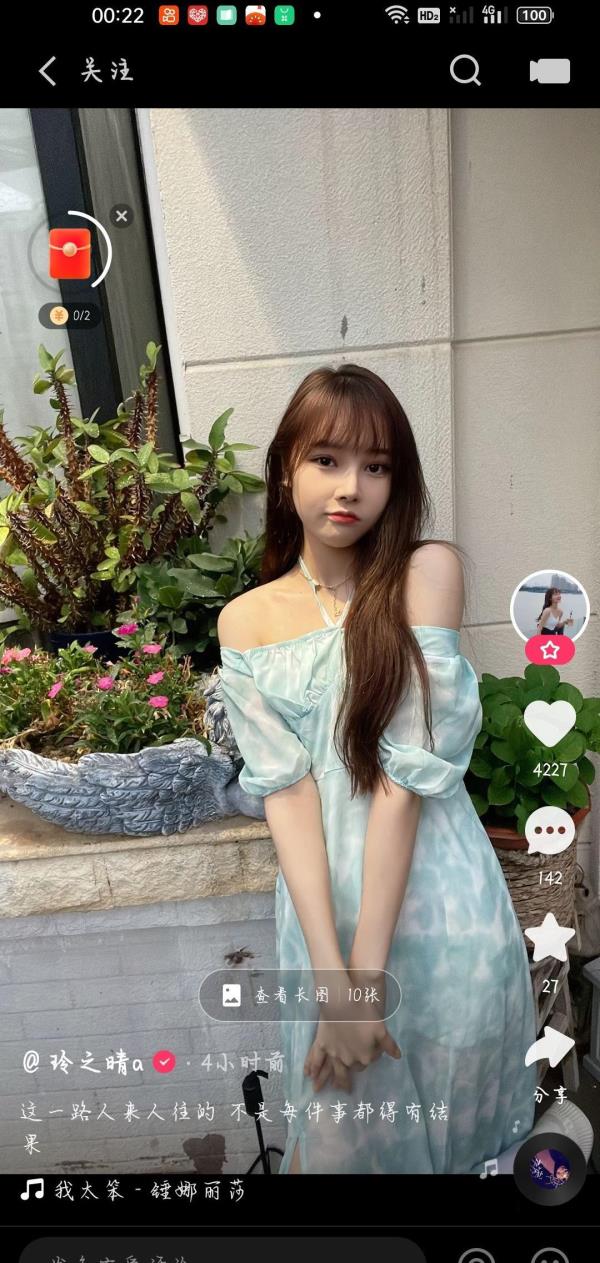The height and width of the screenshot is (1263, 600).
Task: Tap the comment input field
Action: click(x=222, y=1251)
